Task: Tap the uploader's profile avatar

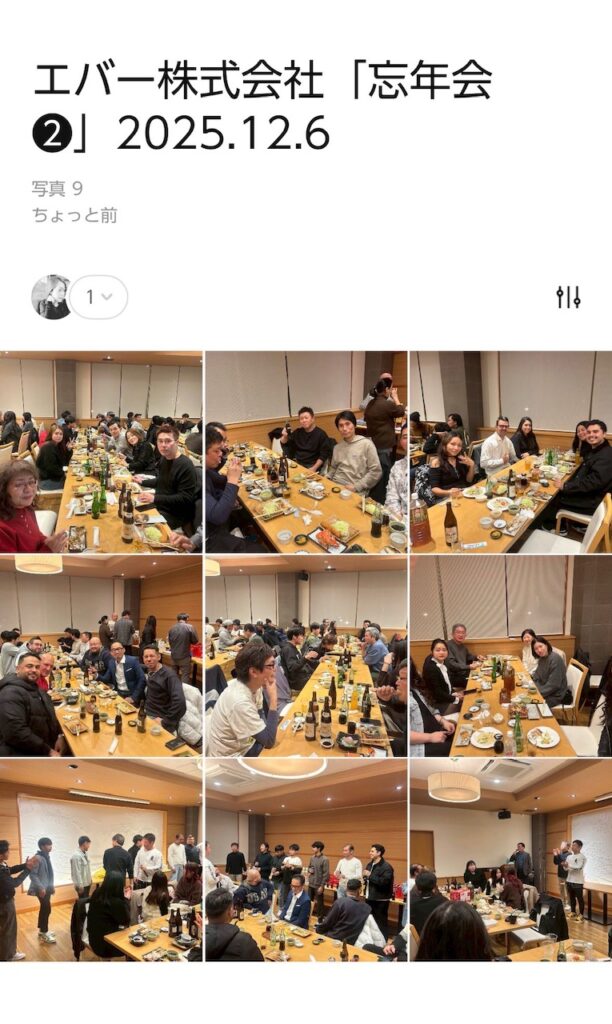Action: tap(51, 297)
